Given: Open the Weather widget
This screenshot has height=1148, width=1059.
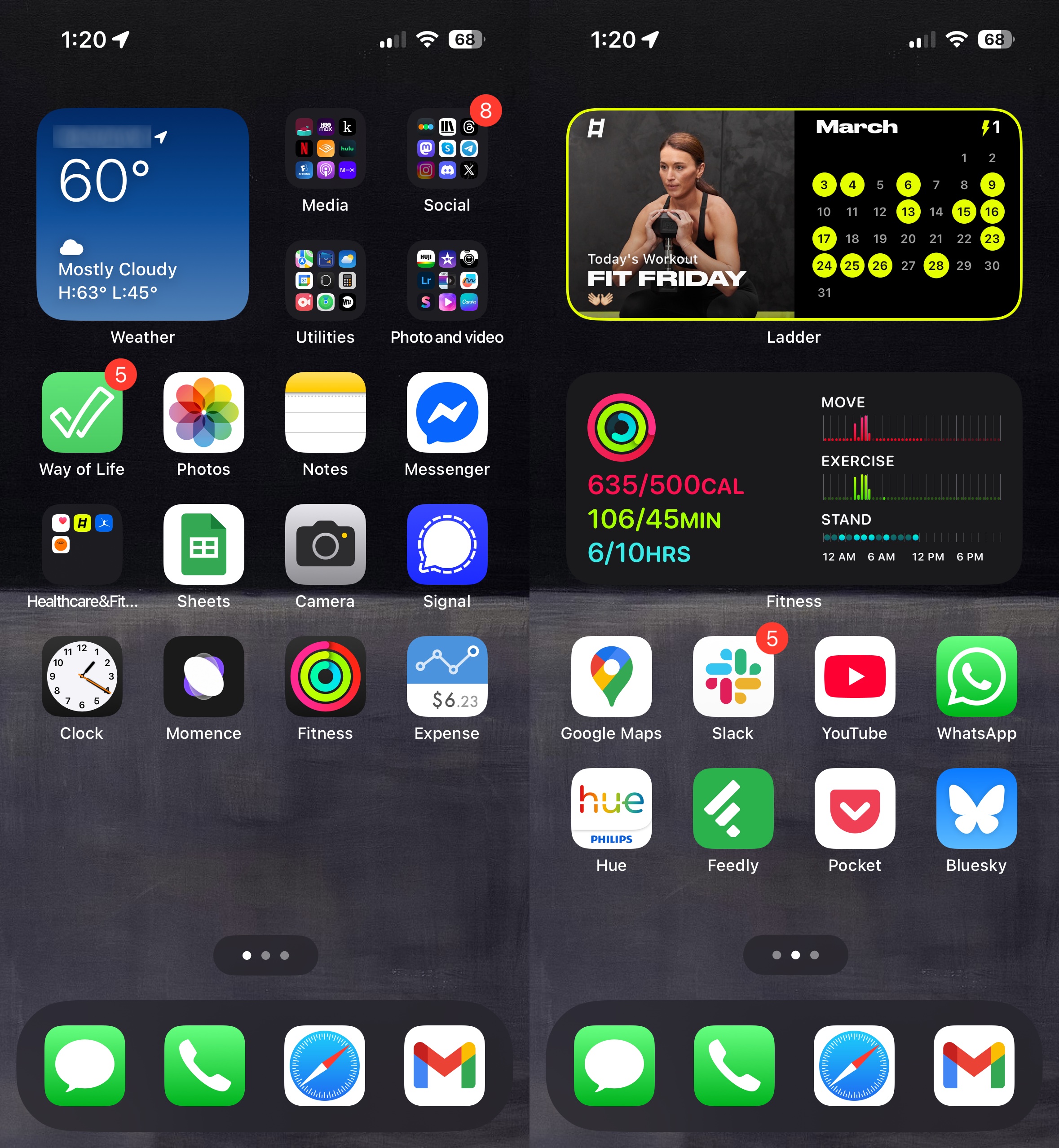Looking at the screenshot, I should coord(143,214).
